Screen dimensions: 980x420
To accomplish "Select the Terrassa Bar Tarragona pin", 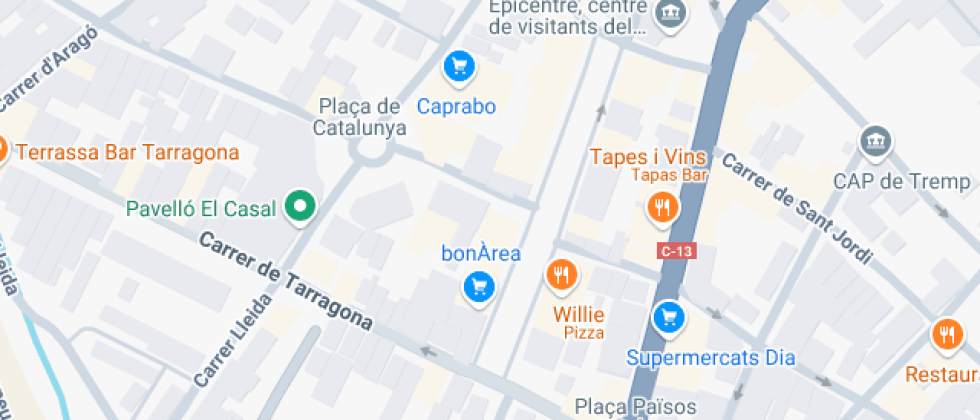I will (2, 150).
